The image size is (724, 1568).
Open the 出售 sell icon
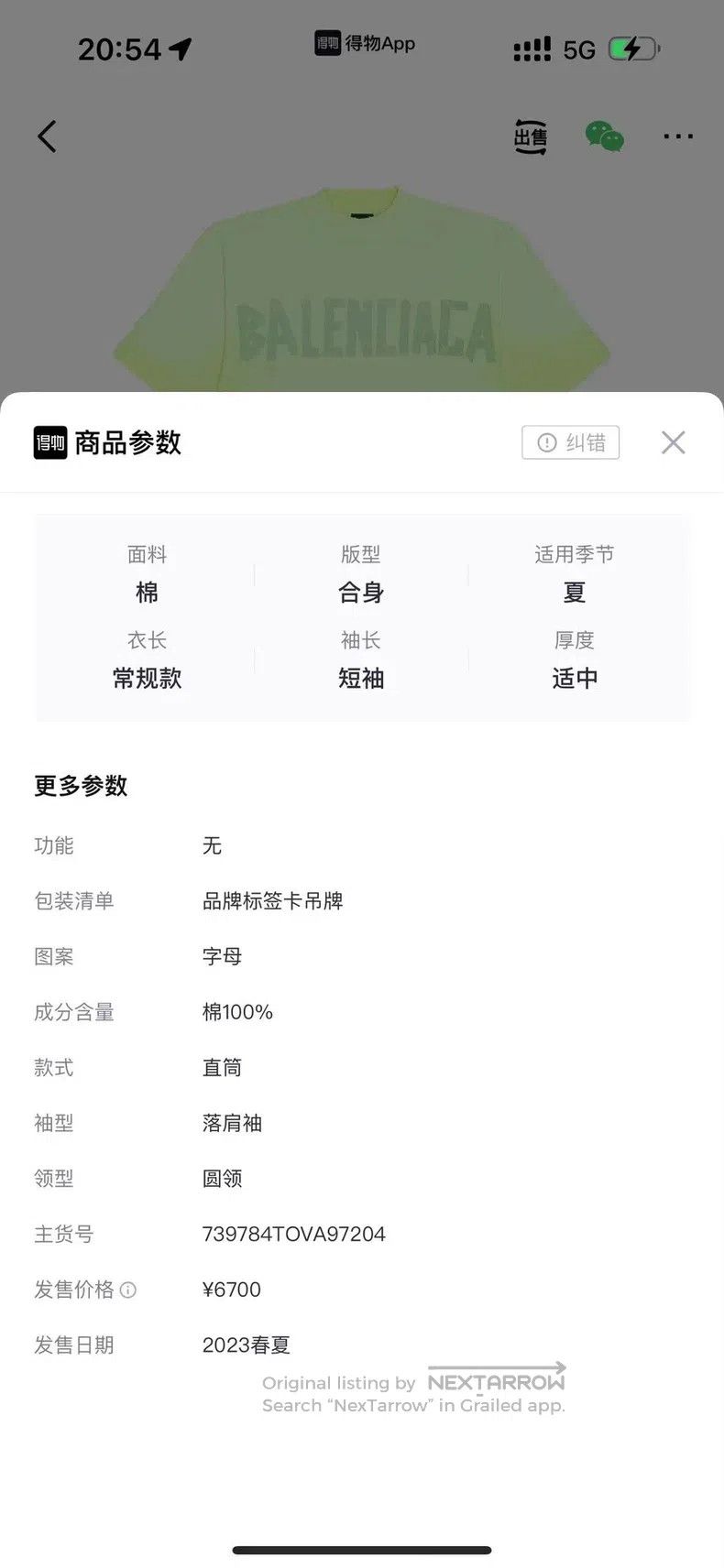(531, 136)
